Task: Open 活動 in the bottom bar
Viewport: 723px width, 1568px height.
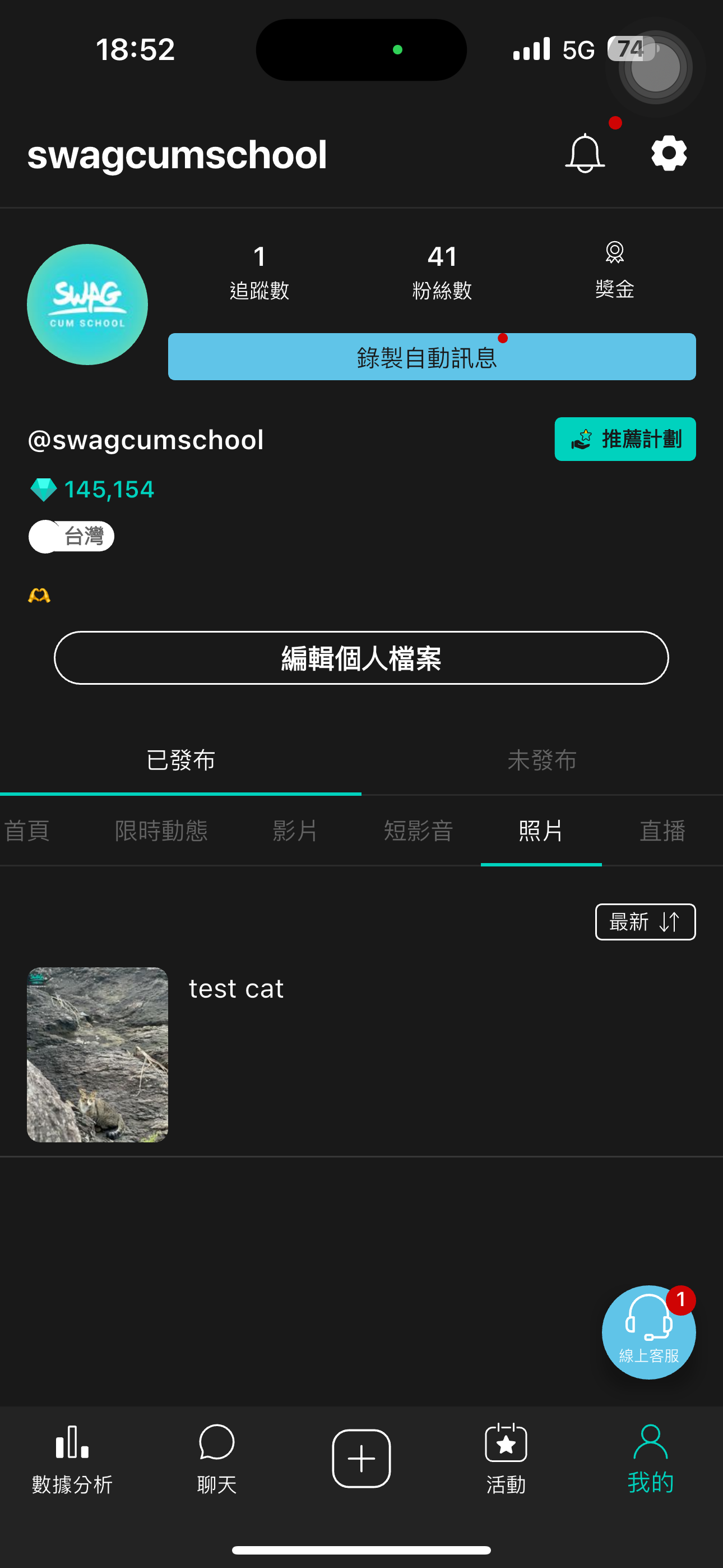Action: (x=506, y=1461)
